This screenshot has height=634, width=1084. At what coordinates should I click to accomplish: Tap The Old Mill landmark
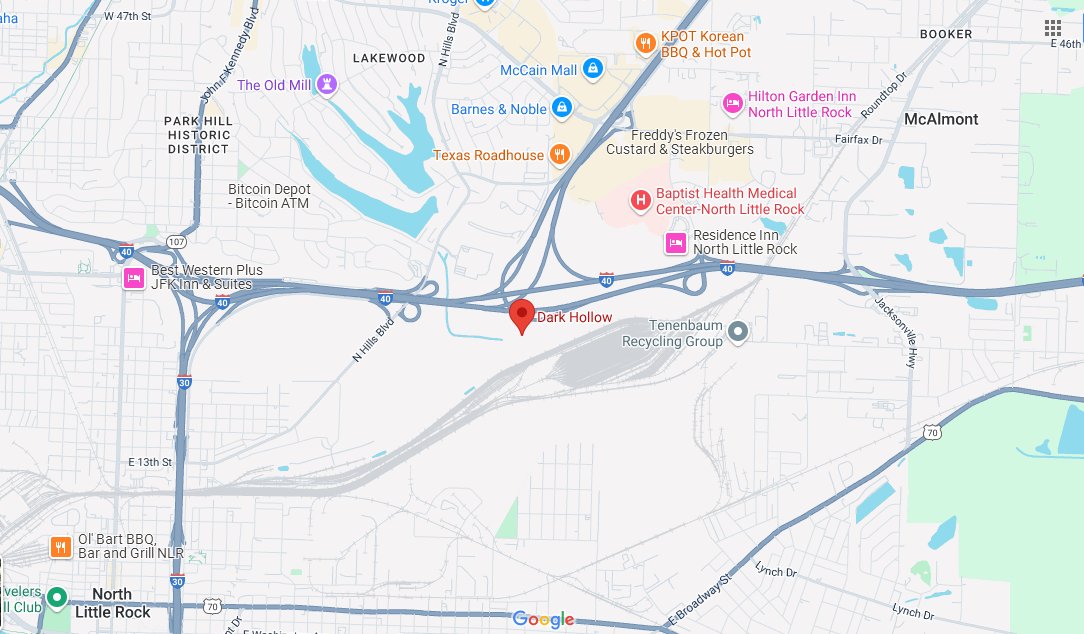(x=325, y=86)
